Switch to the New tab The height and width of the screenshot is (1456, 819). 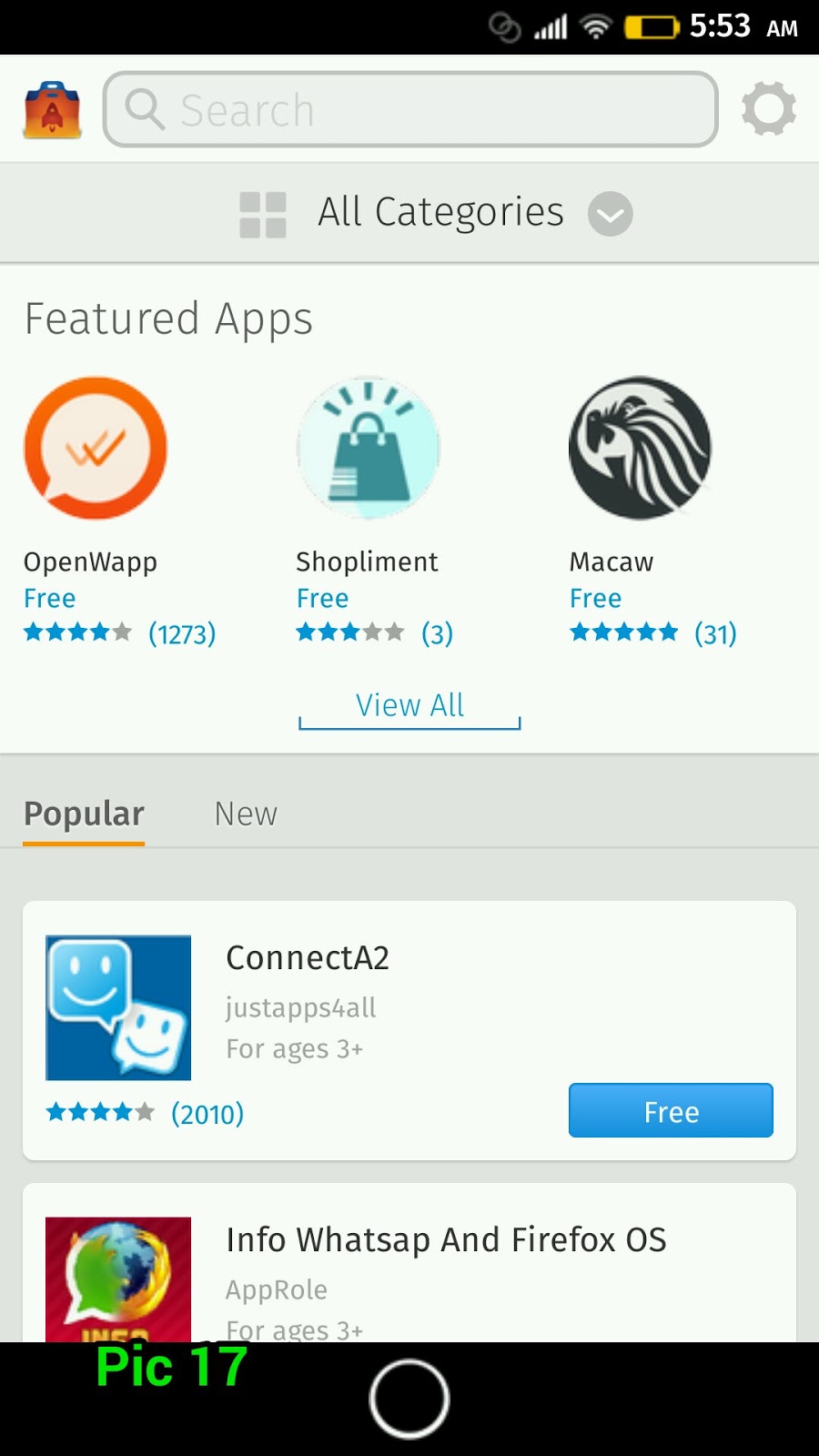click(x=246, y=814)
